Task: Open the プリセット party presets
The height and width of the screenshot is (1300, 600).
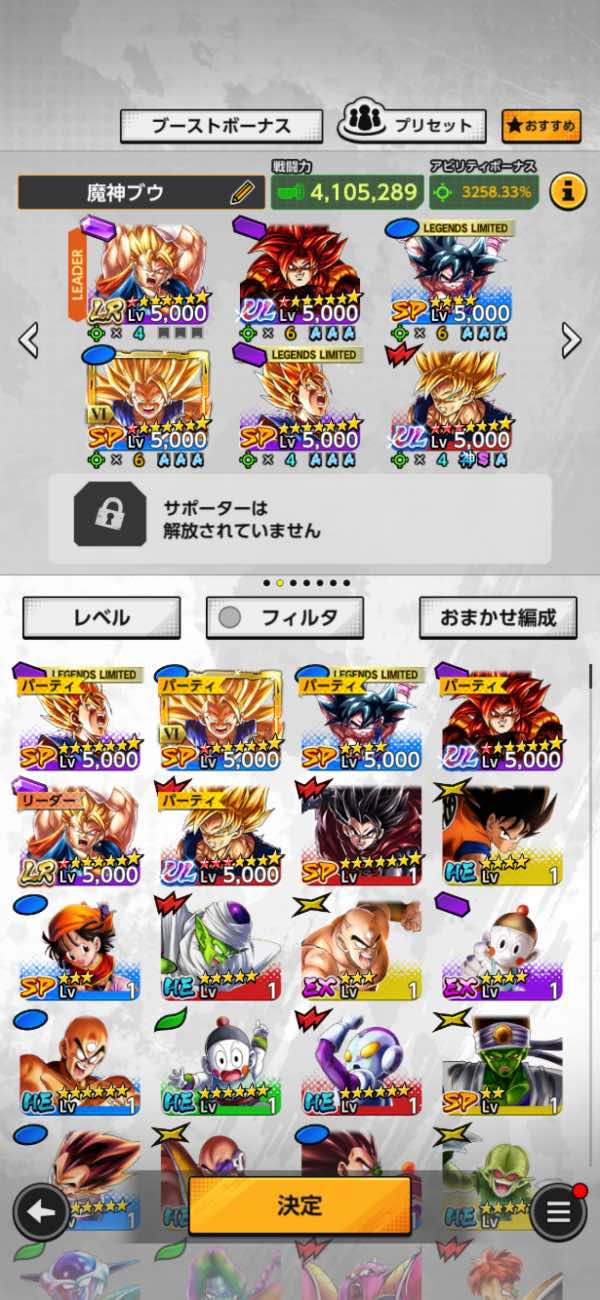Action: (412, 125)
